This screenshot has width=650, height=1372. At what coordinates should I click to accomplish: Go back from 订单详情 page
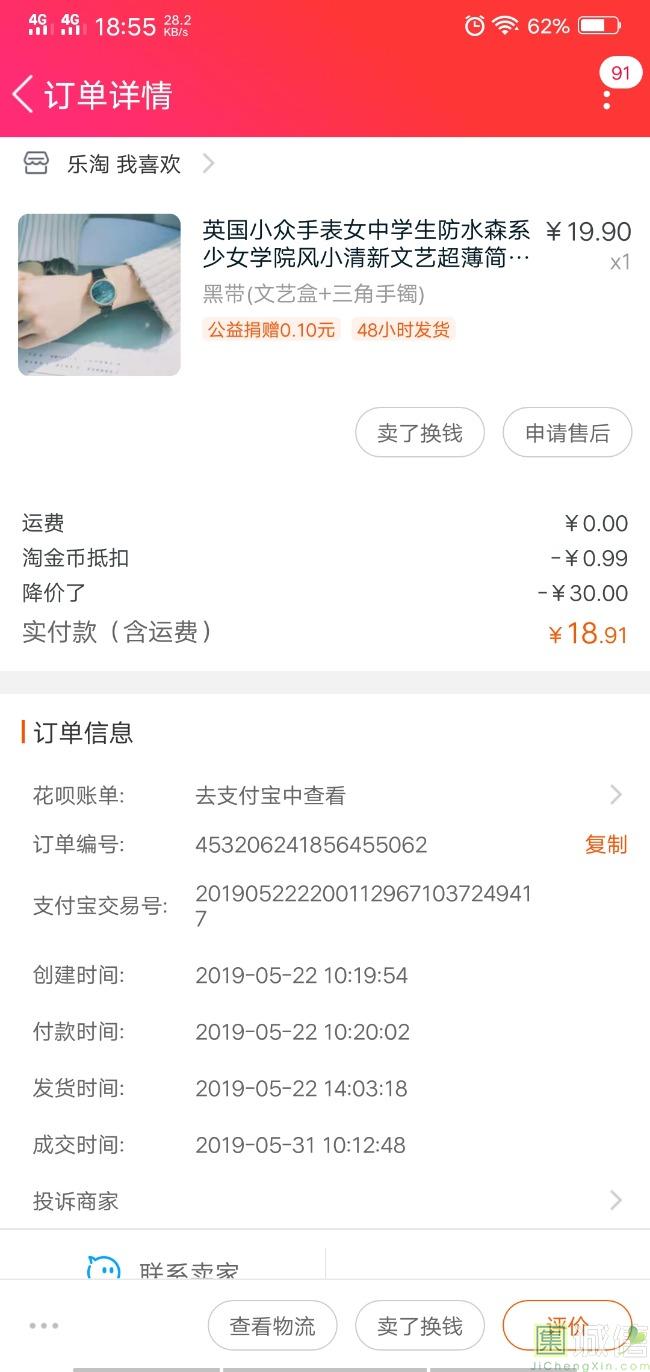point(24,95)
